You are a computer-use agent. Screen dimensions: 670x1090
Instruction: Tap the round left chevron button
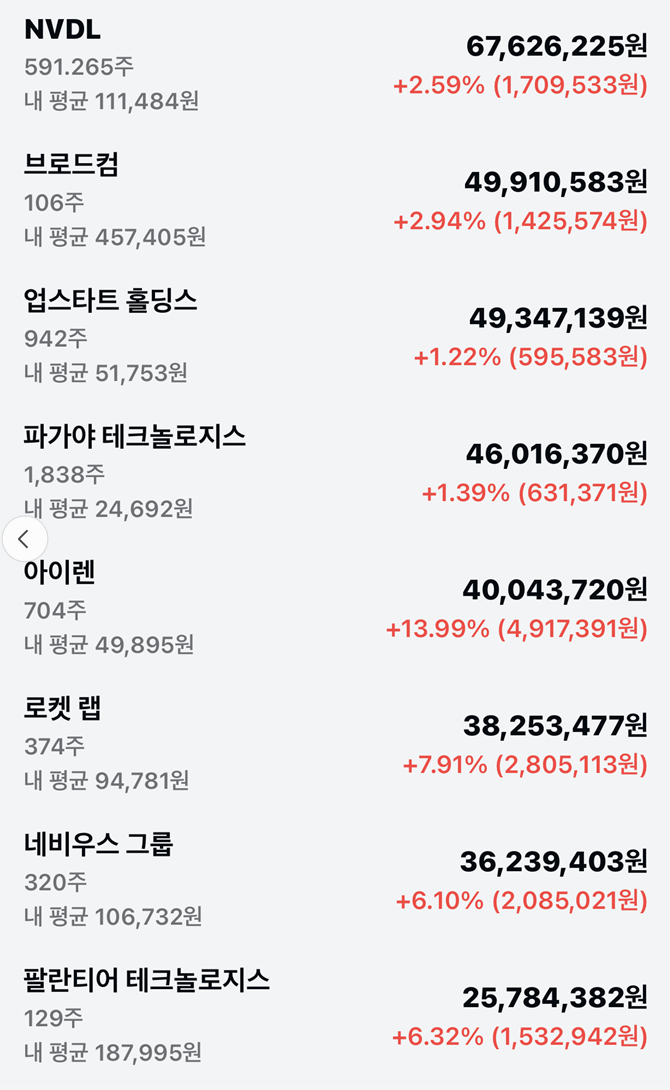(x=24, y=540)
